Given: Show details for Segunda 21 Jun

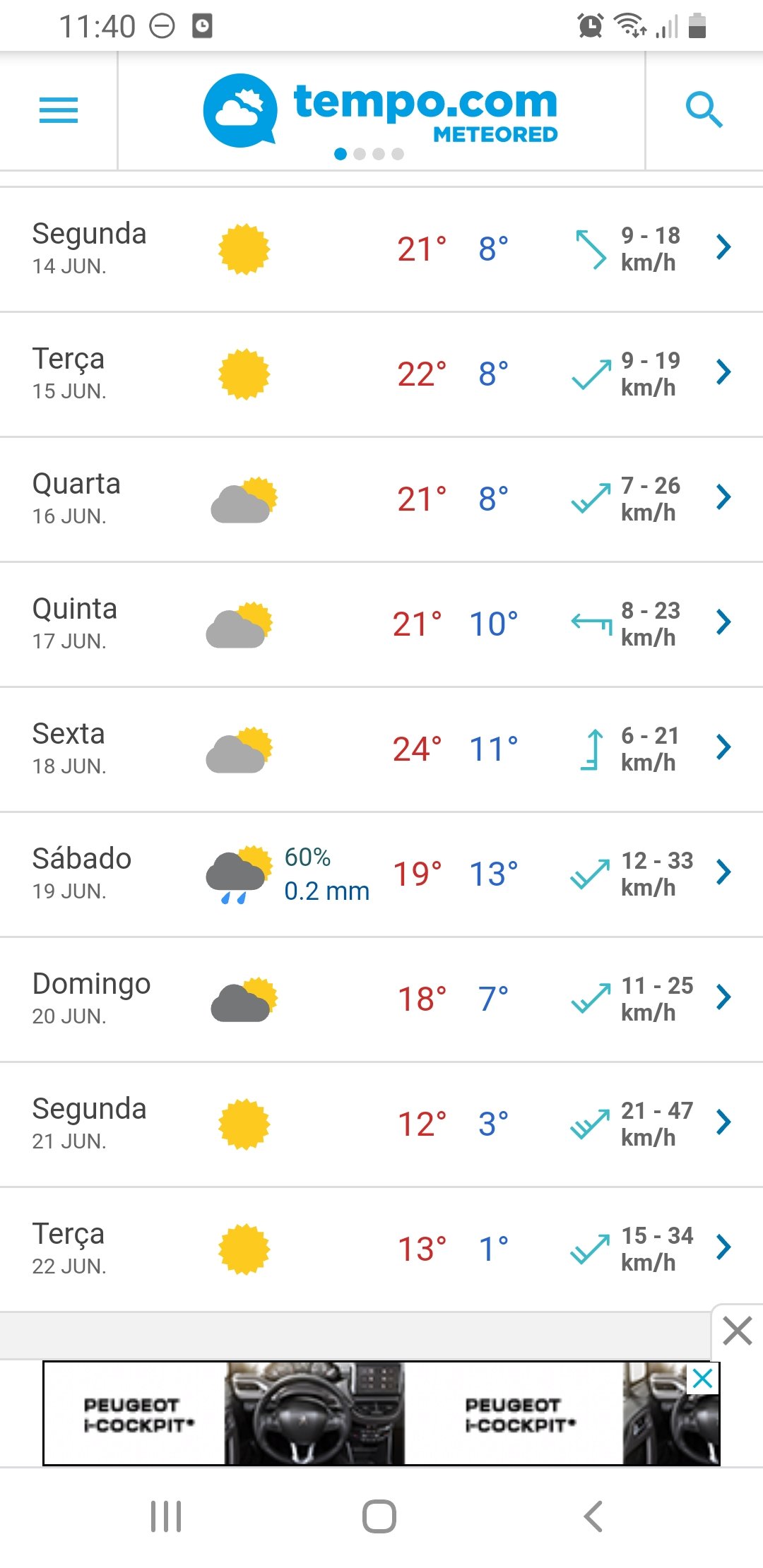Looking at the screenshot, I should point(381,1124).
